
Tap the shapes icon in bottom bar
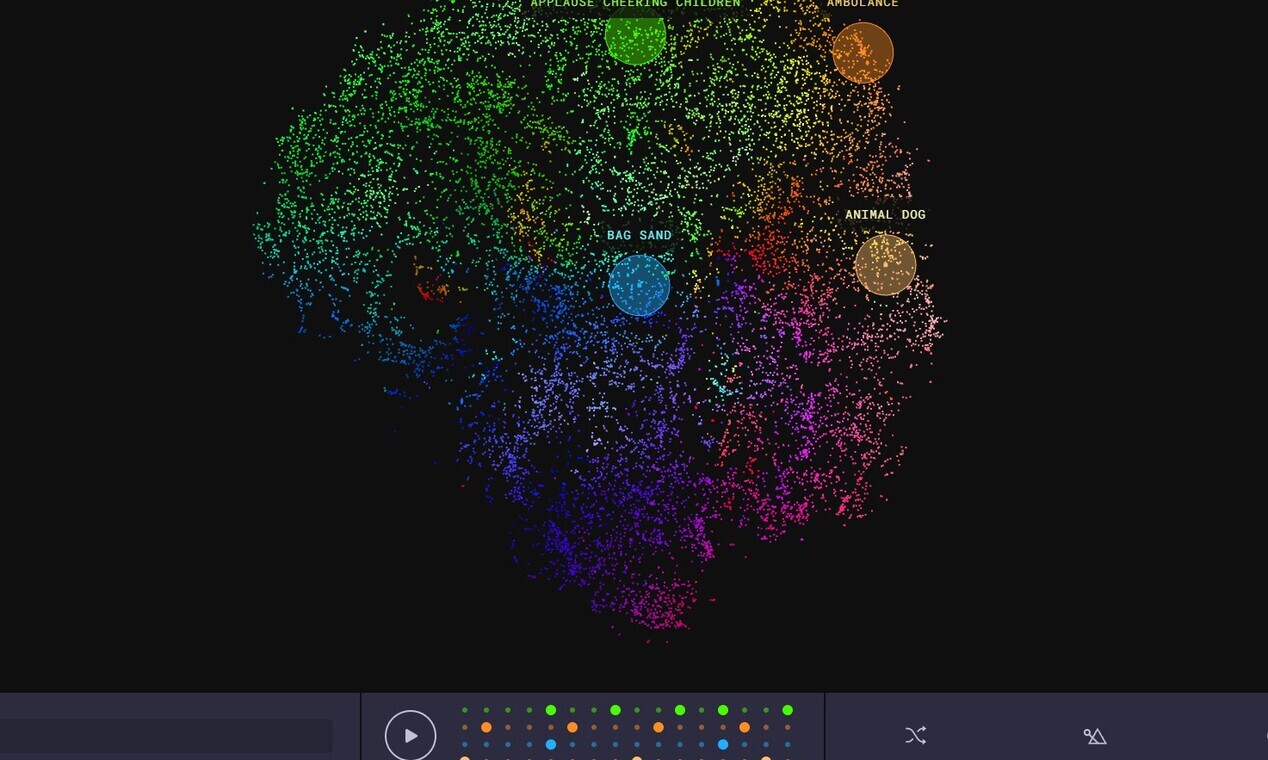coord(1095,736)
